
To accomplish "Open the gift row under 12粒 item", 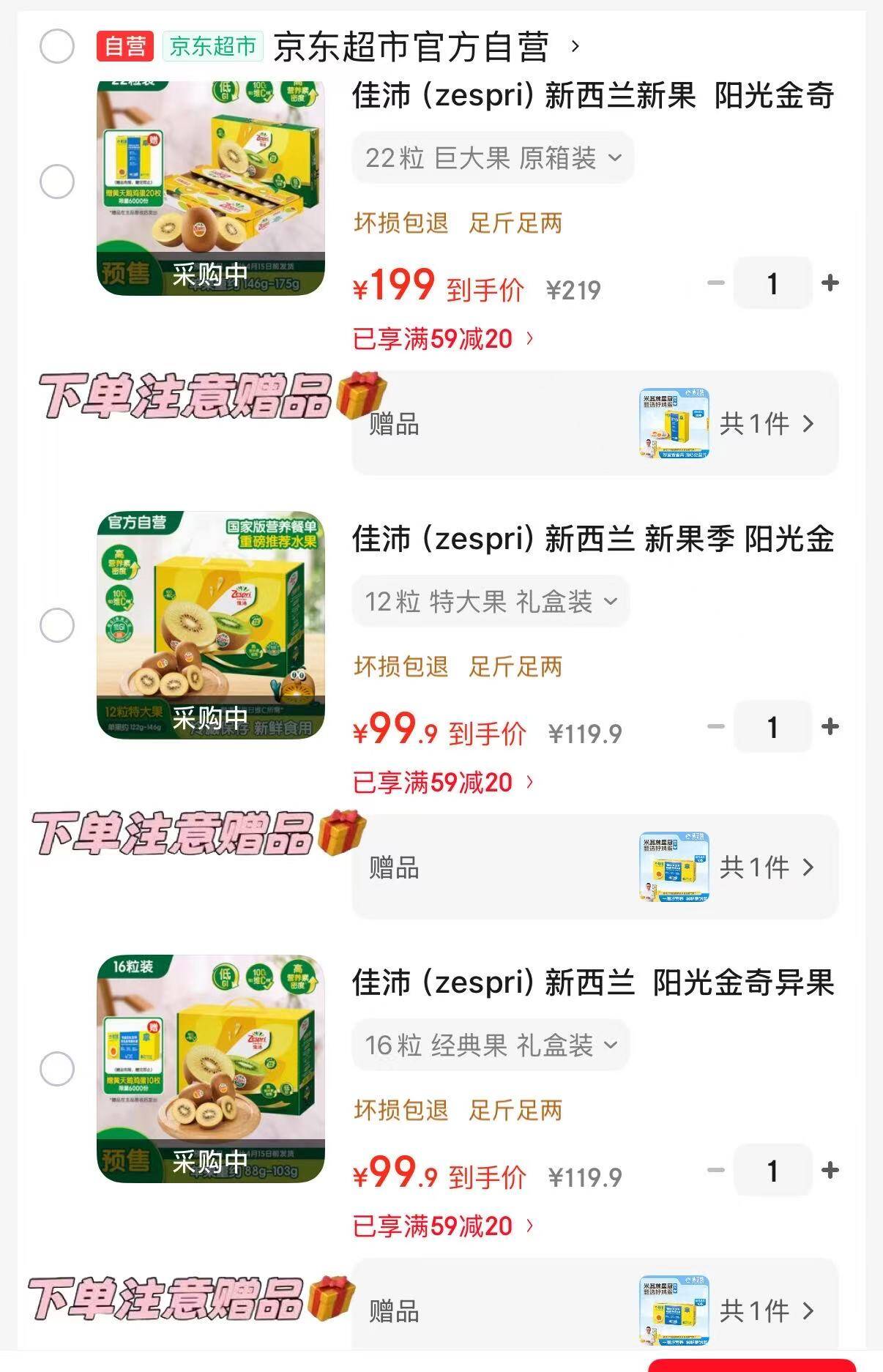I will tap(595, 868).
